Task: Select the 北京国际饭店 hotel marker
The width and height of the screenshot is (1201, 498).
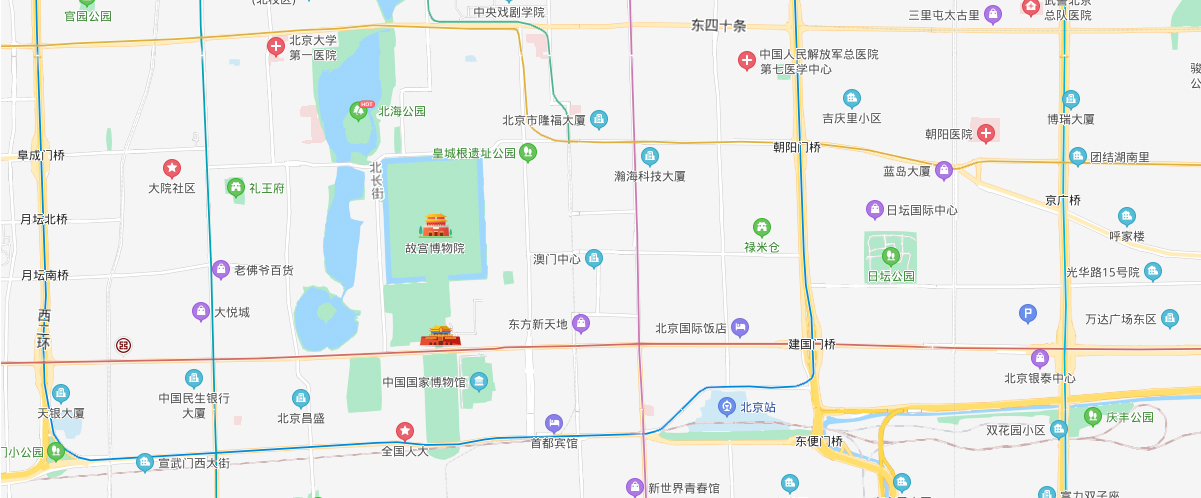Action: [740, 327]
